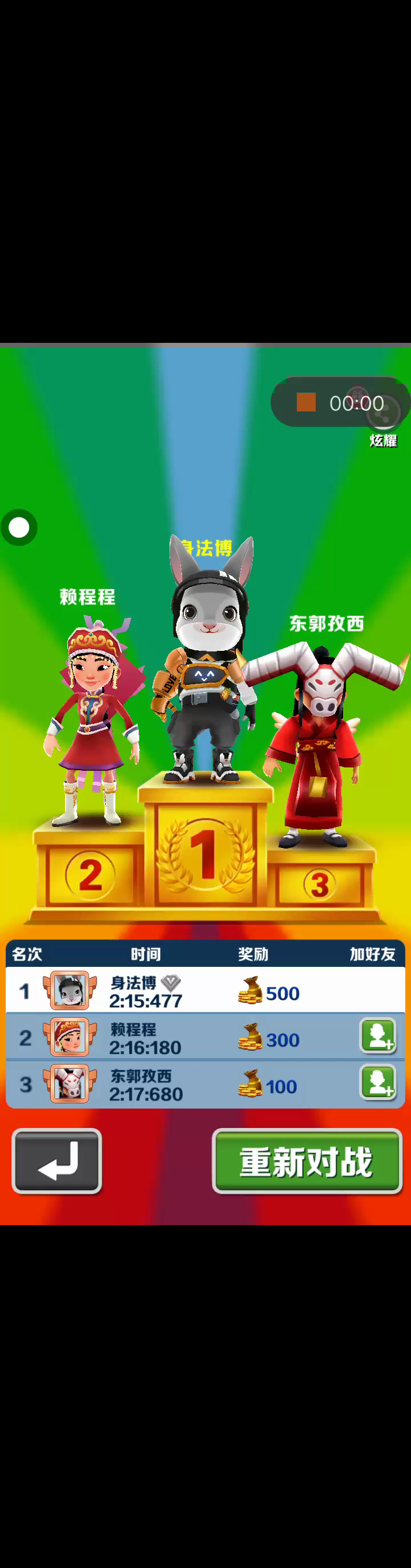411x1568 pixels.
Task: Stop the screen recording timer
Action: (306, 402)
